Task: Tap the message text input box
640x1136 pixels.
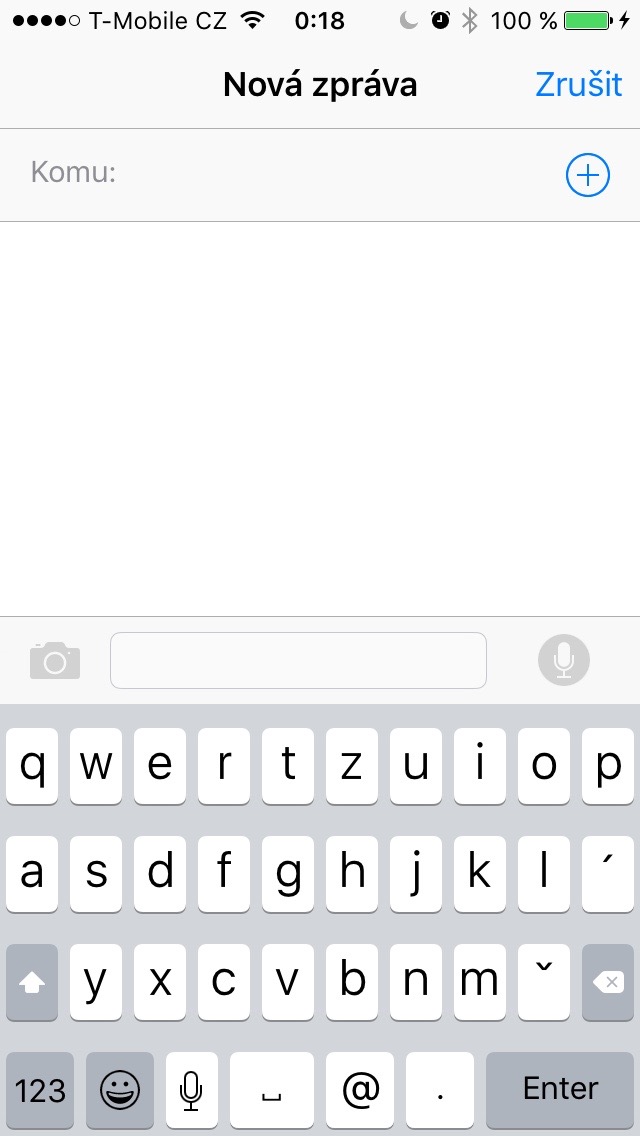Action: click(x=298, y=661)
